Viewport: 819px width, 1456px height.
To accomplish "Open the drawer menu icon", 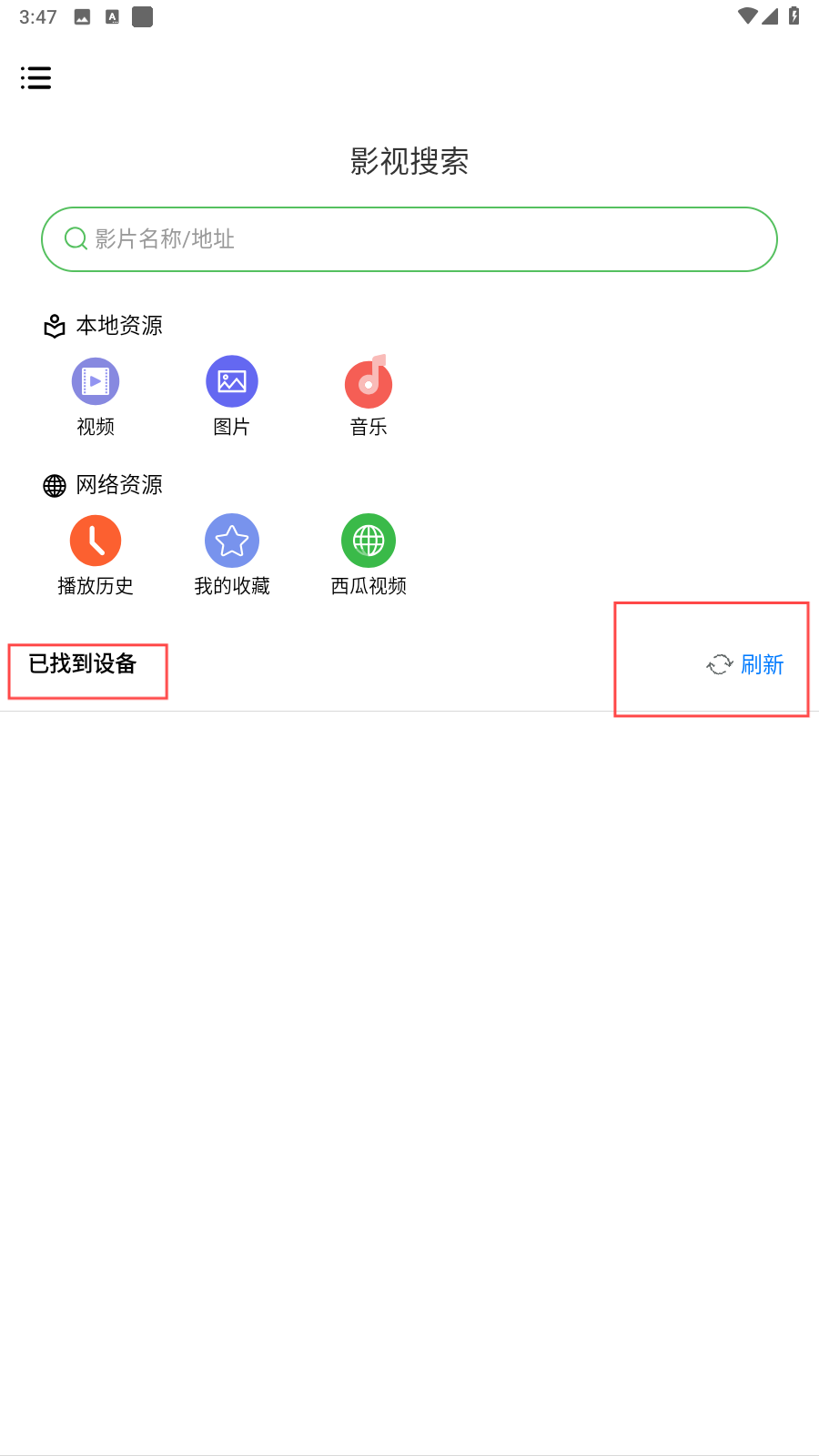I will (35, 78).
